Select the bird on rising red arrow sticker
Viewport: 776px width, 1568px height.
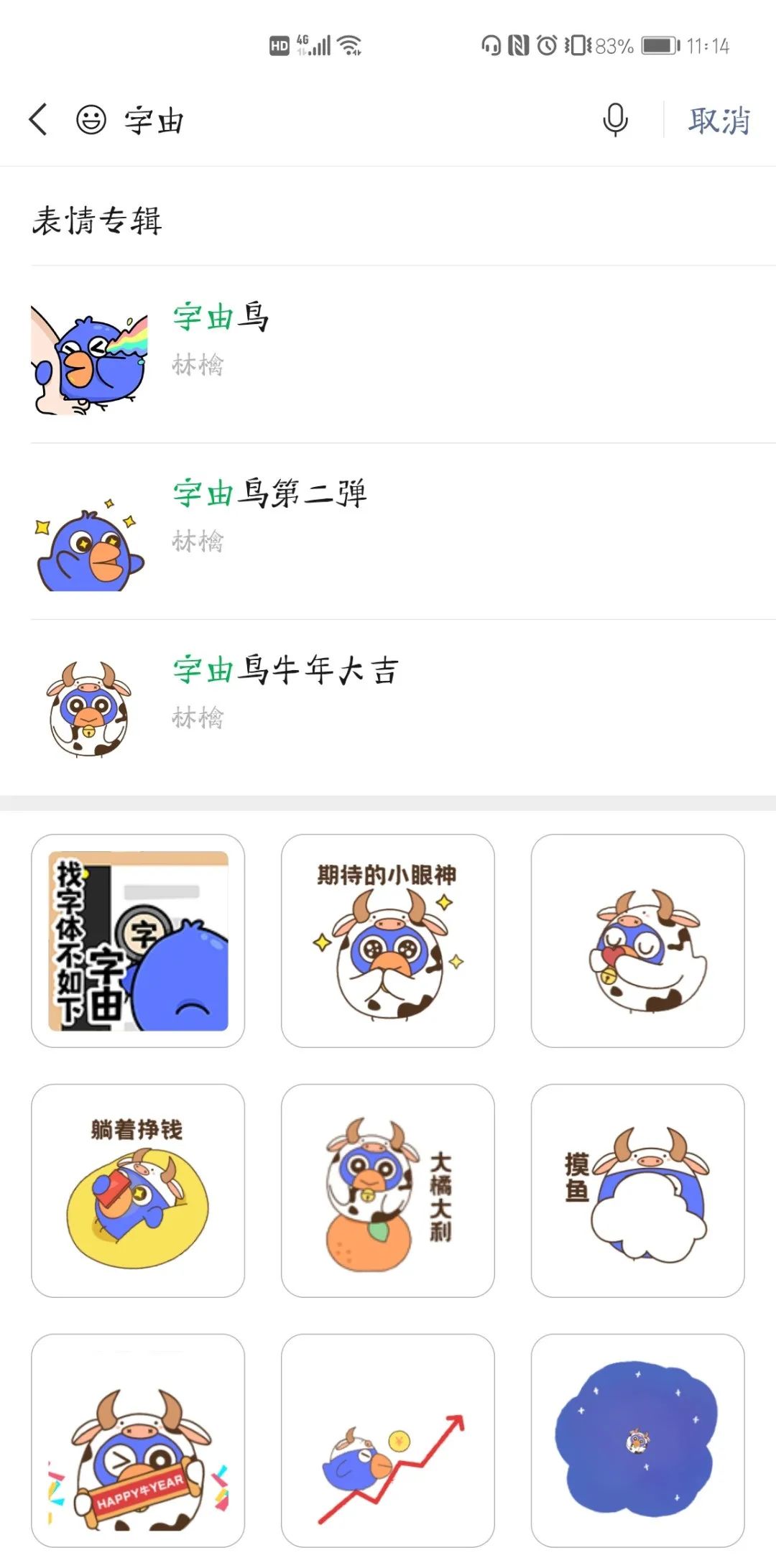coord(388,1440)
